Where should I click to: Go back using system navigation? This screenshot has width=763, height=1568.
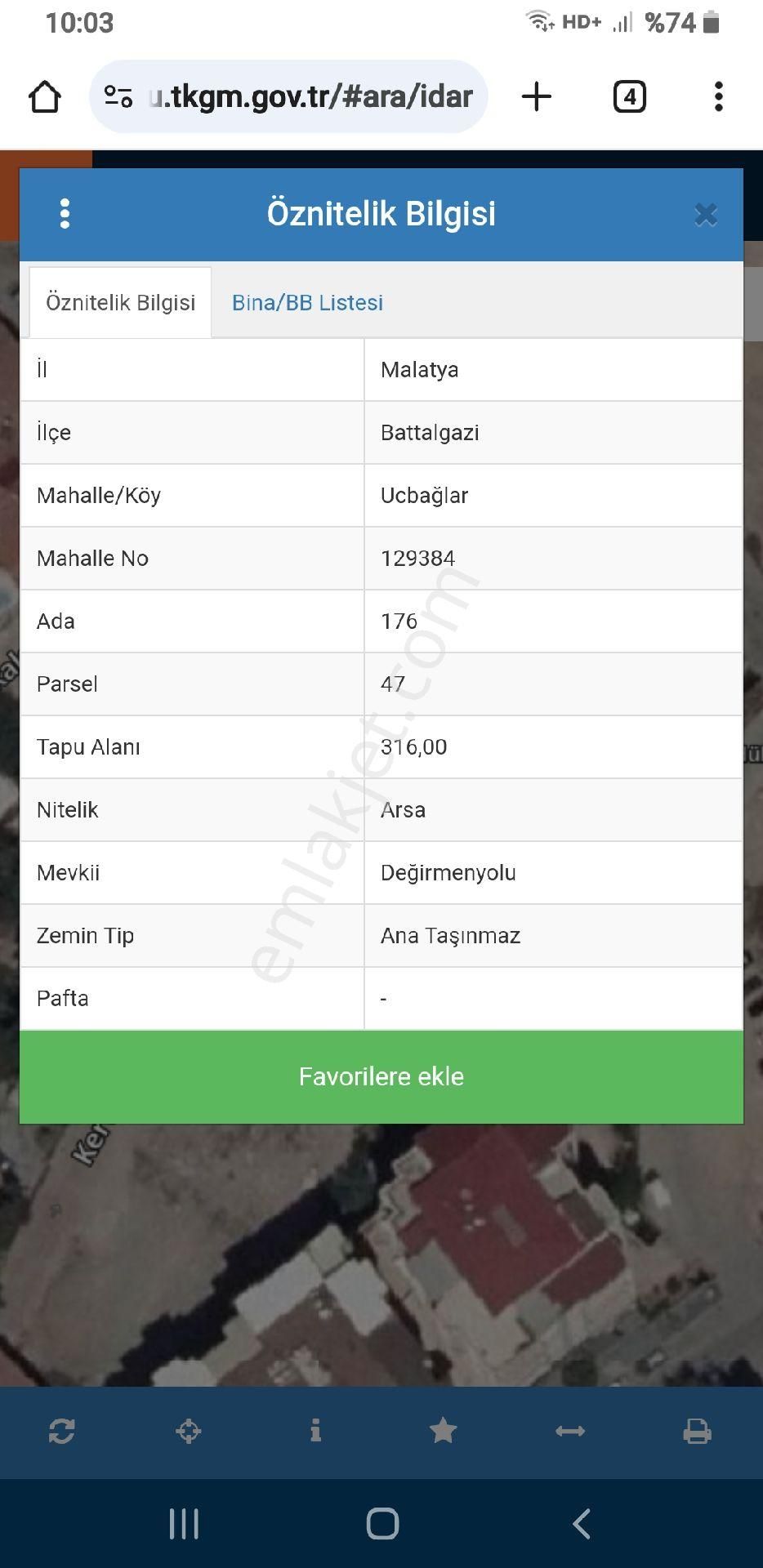(582, 1524)
